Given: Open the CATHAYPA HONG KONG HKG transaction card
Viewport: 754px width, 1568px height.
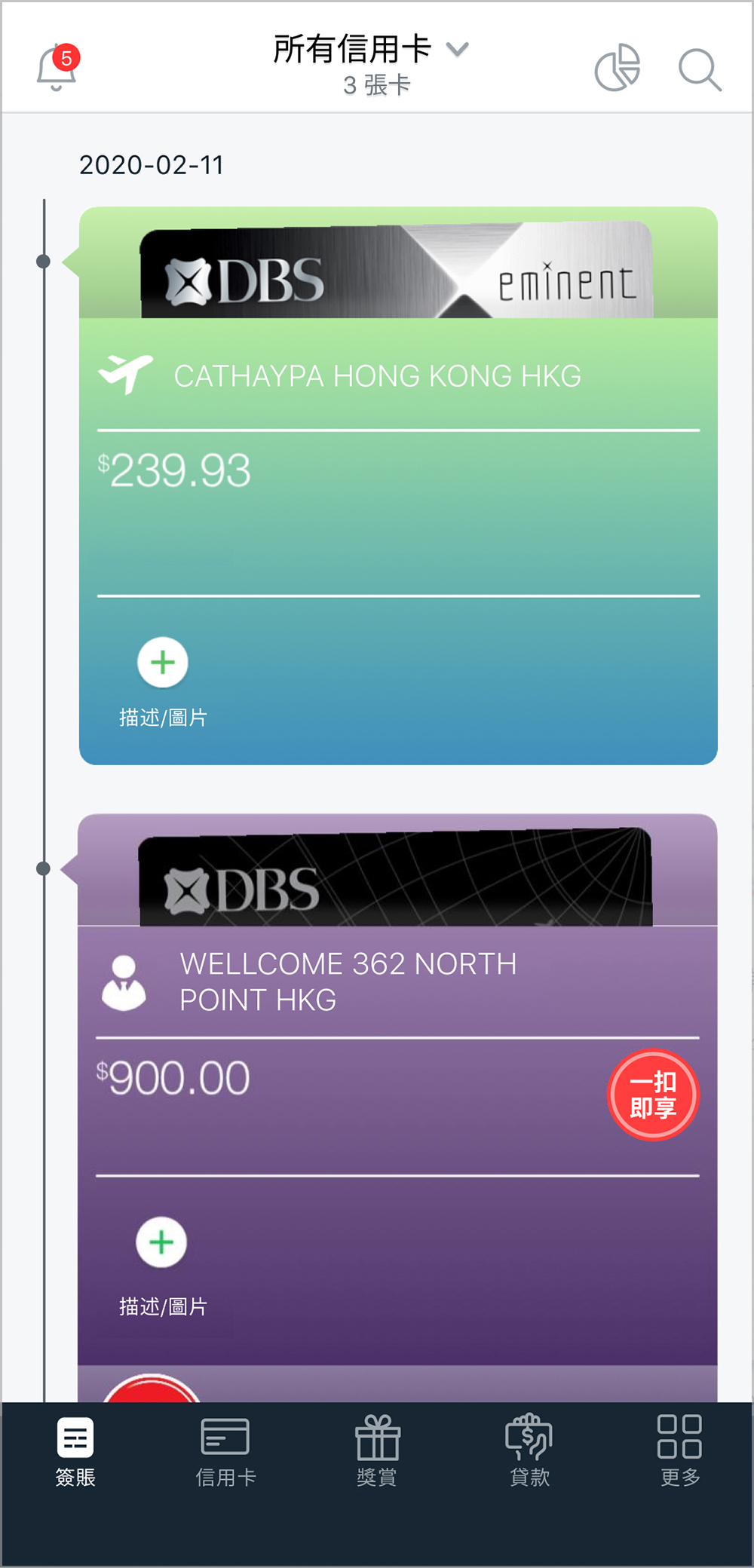Looking at the screenshot, I should 377,375.
